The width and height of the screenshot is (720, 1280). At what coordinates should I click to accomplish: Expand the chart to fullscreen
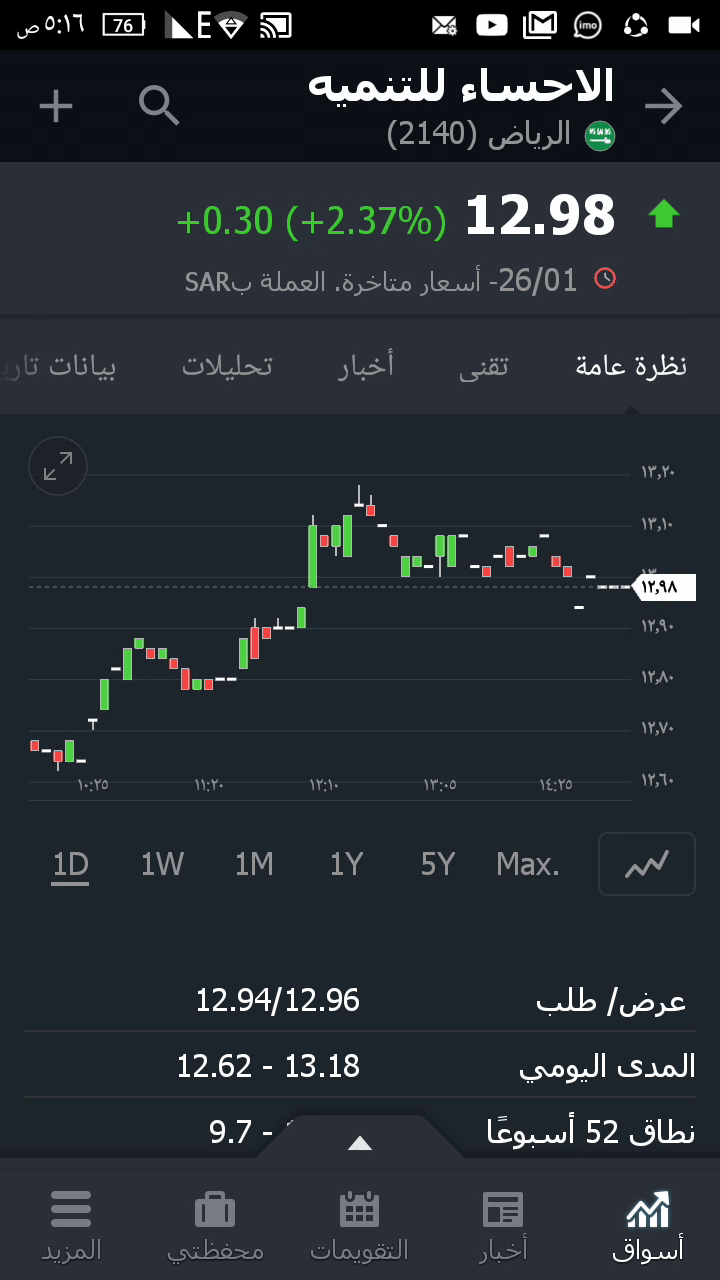pos(58,466)
